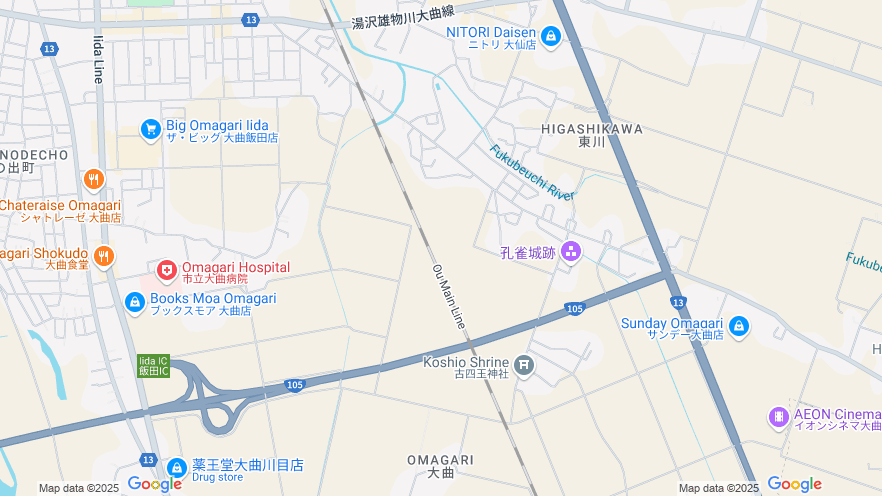Select the Omagari Shokudo restaurant pin
882x496 pixels.
click(x=103, y=257)
